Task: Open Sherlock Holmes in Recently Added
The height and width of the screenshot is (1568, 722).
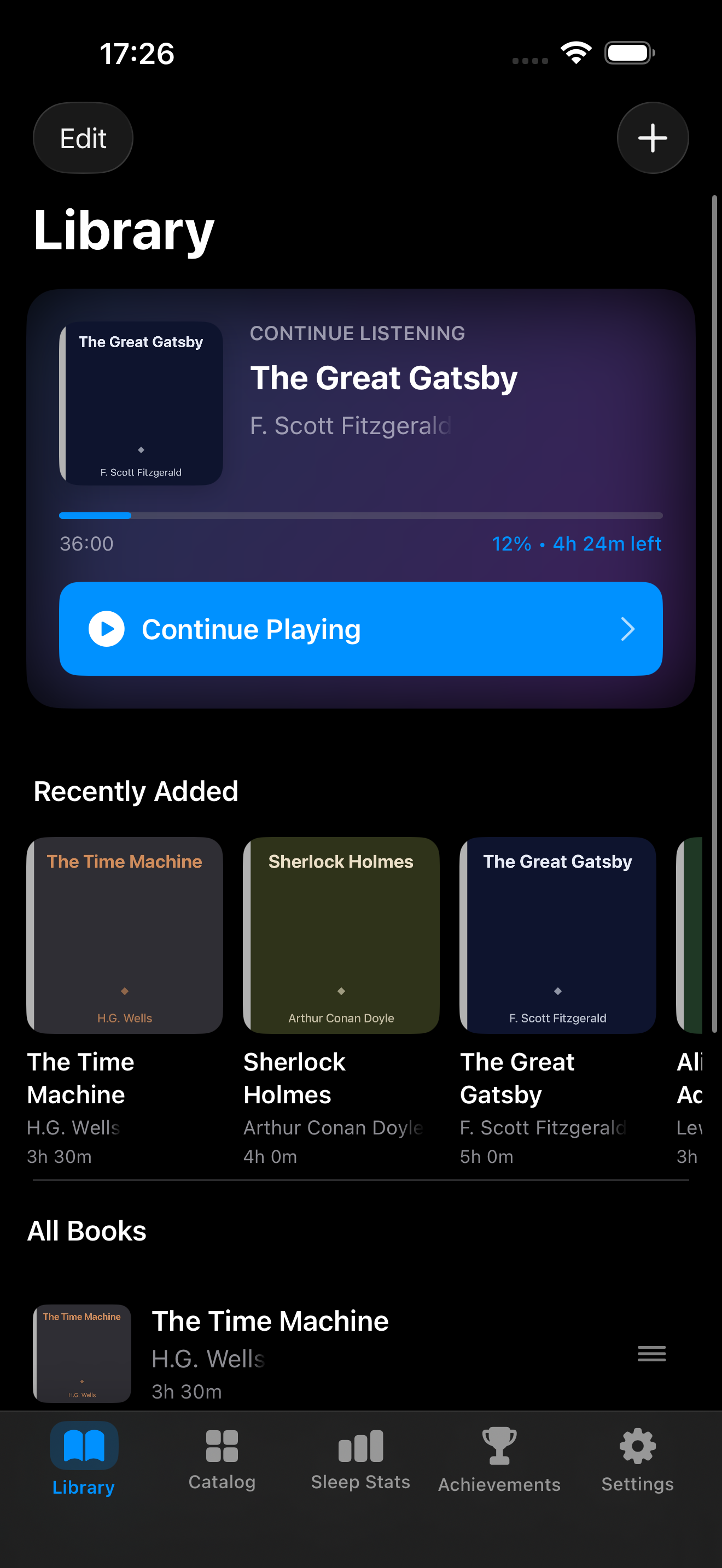Action: (341, 935)
